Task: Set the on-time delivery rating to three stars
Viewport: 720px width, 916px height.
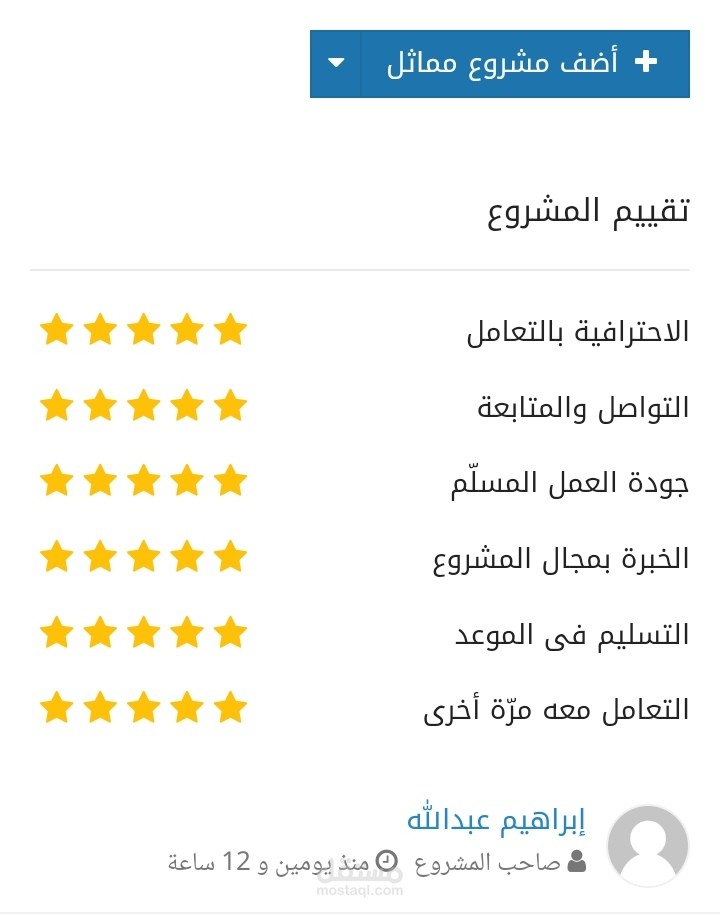Action: click(144, 632)
